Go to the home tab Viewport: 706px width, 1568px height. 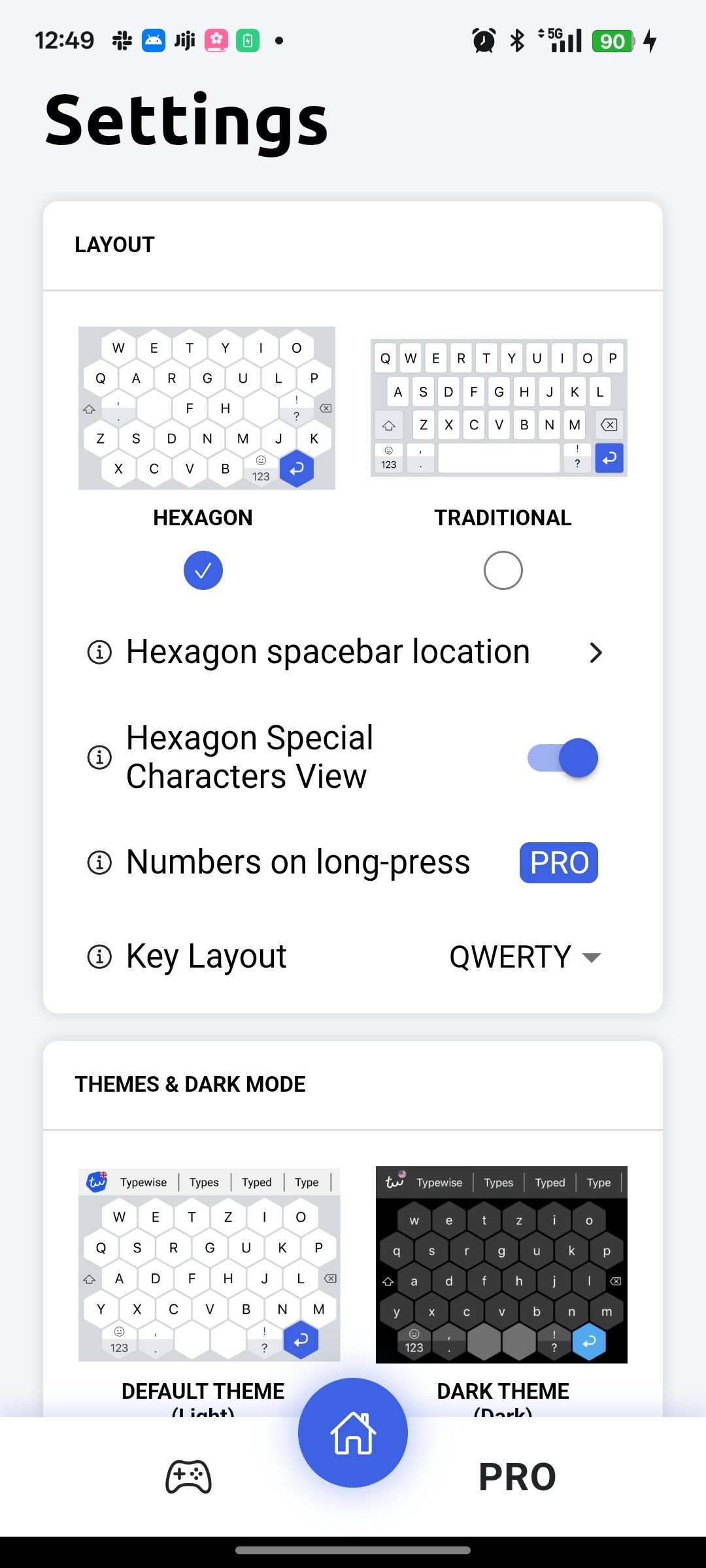coord(353,1433)
